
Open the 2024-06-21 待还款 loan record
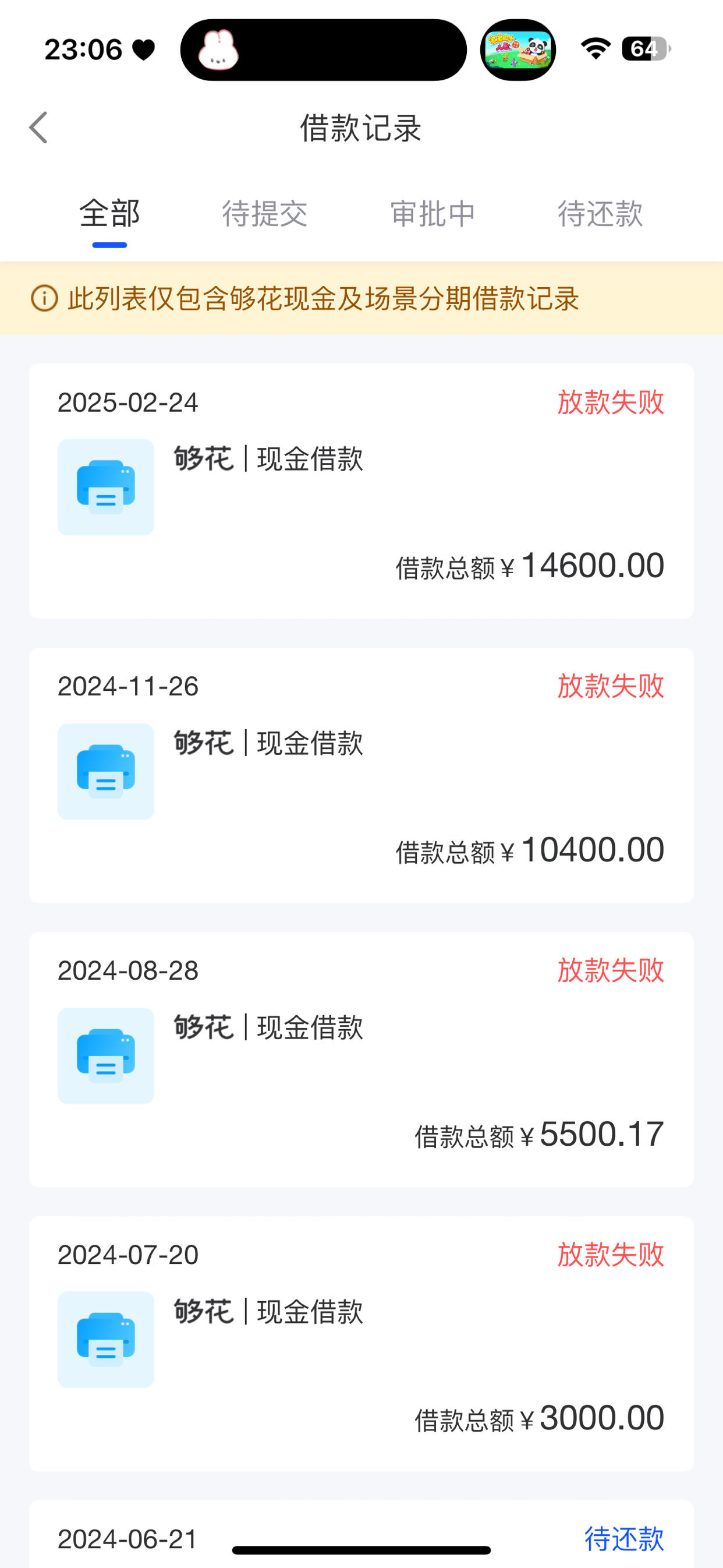click(361, 1534)
